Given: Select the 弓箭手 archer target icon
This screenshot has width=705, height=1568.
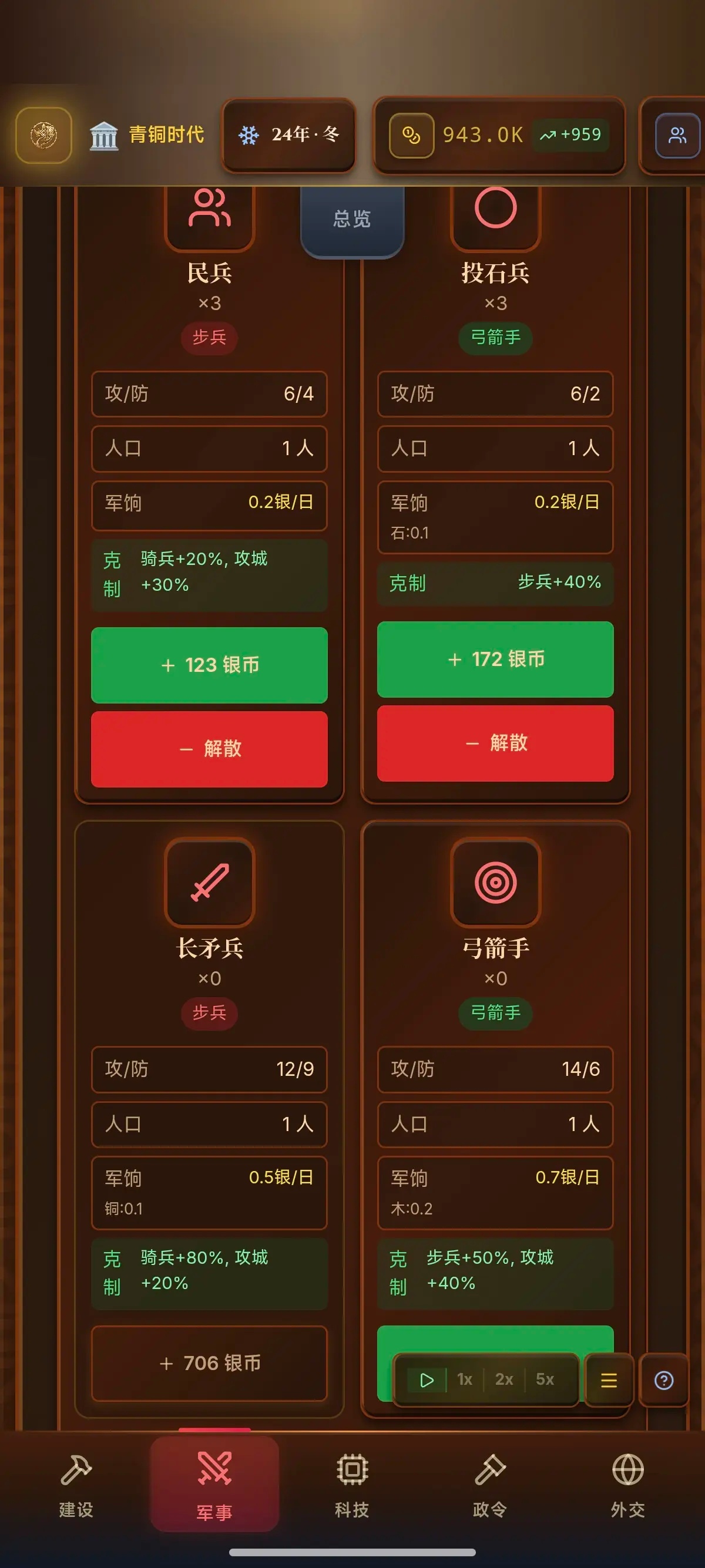Looking at the screenshot, I should (495, 884).
